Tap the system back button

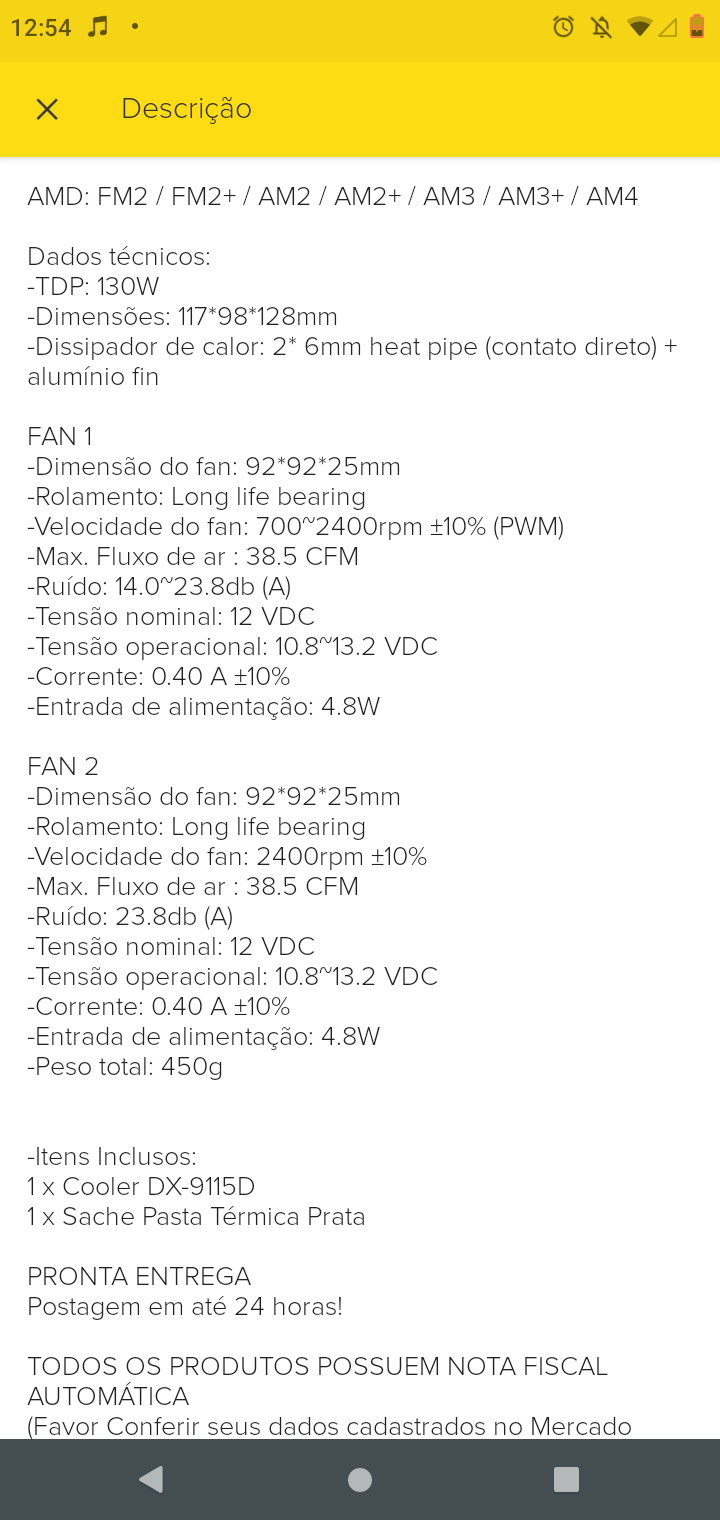[151, 1479]
